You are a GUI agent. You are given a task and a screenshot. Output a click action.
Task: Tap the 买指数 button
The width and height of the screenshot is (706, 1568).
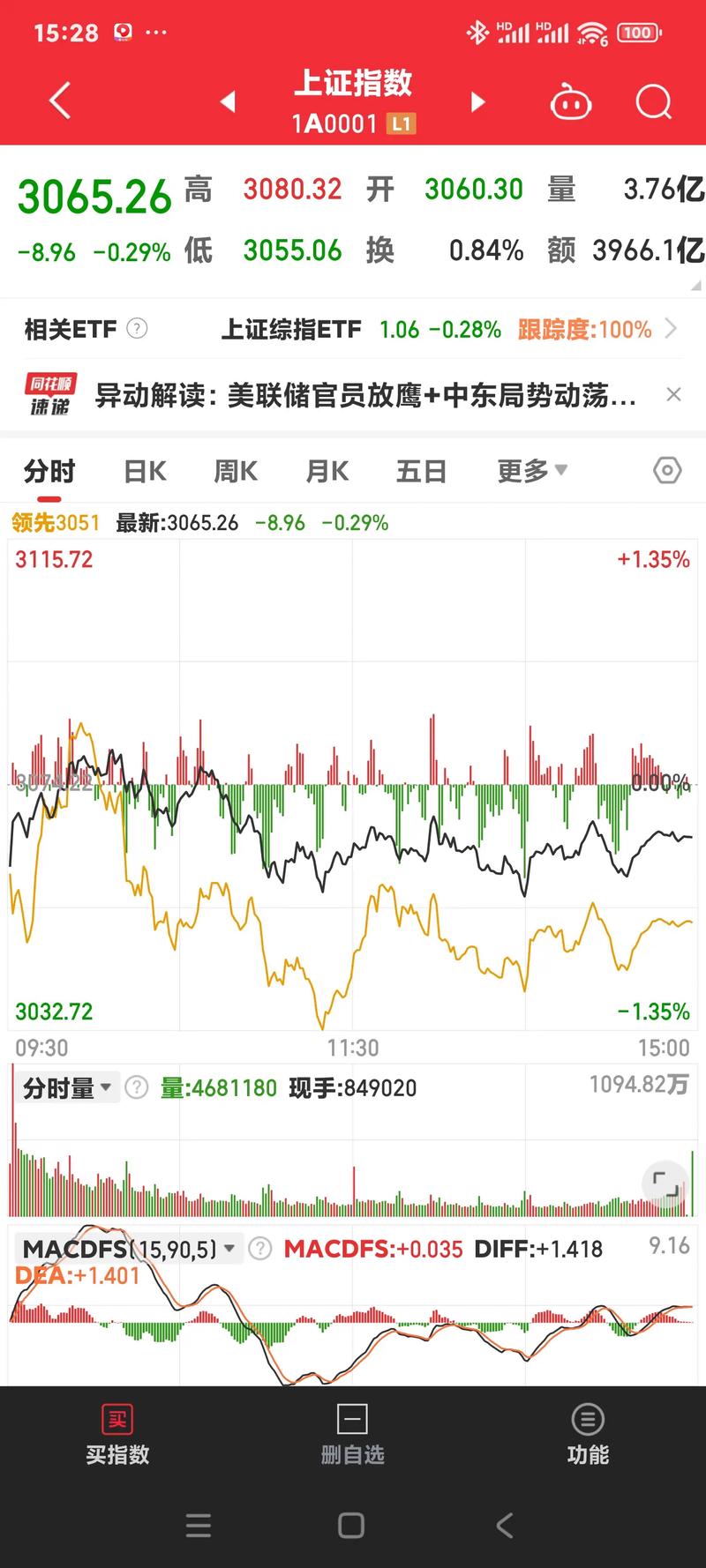tap(117, 1433)
